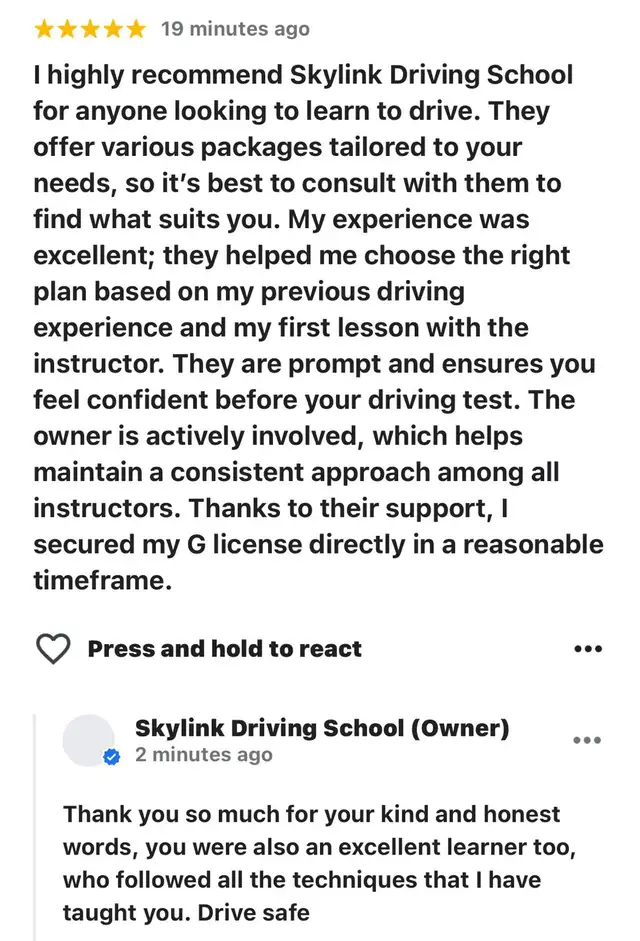Open Skylink Driving School owner profile picture
The width and height of the screenshot is (640, 941).
[x=89, y=740]
